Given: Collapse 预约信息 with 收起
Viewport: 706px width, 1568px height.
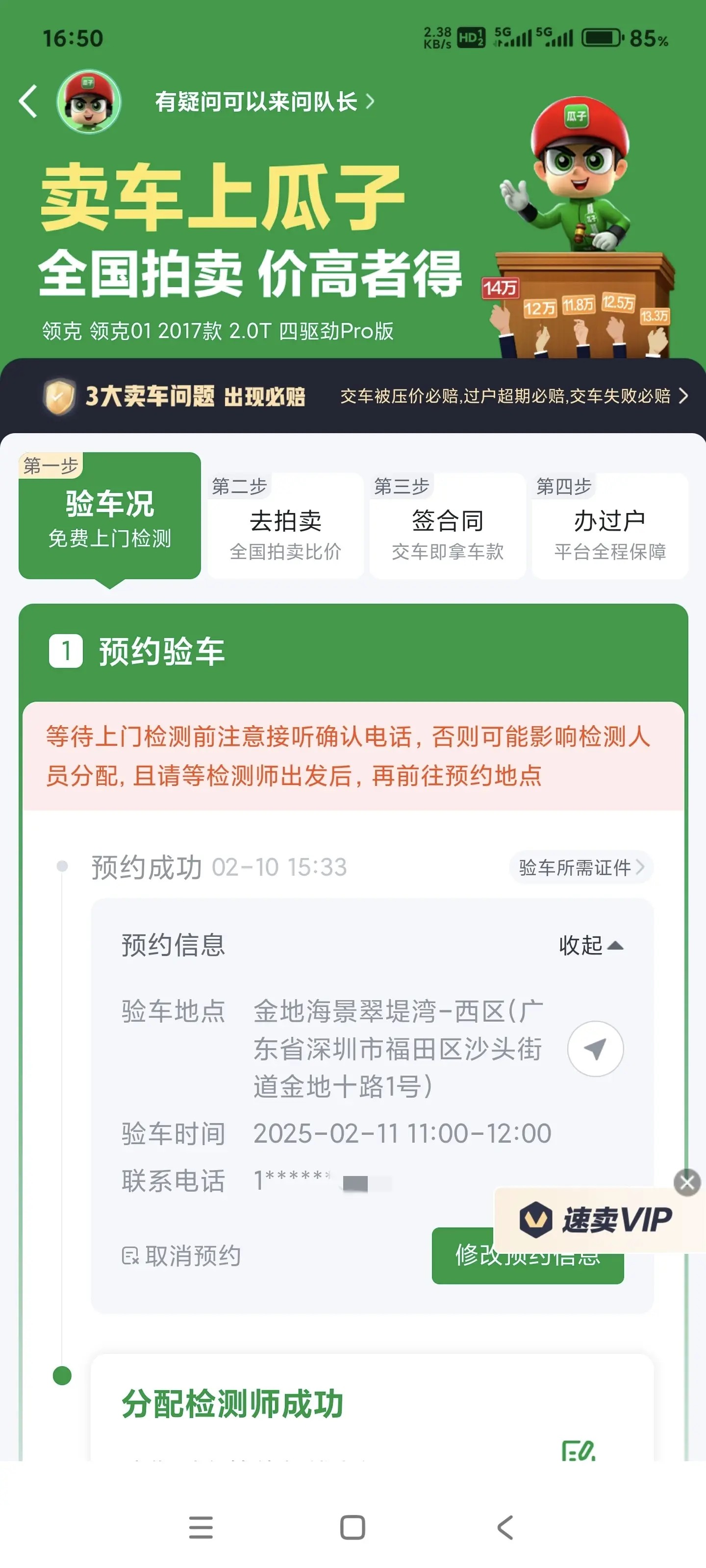Looking at the screenshot, I should [590, 945].
